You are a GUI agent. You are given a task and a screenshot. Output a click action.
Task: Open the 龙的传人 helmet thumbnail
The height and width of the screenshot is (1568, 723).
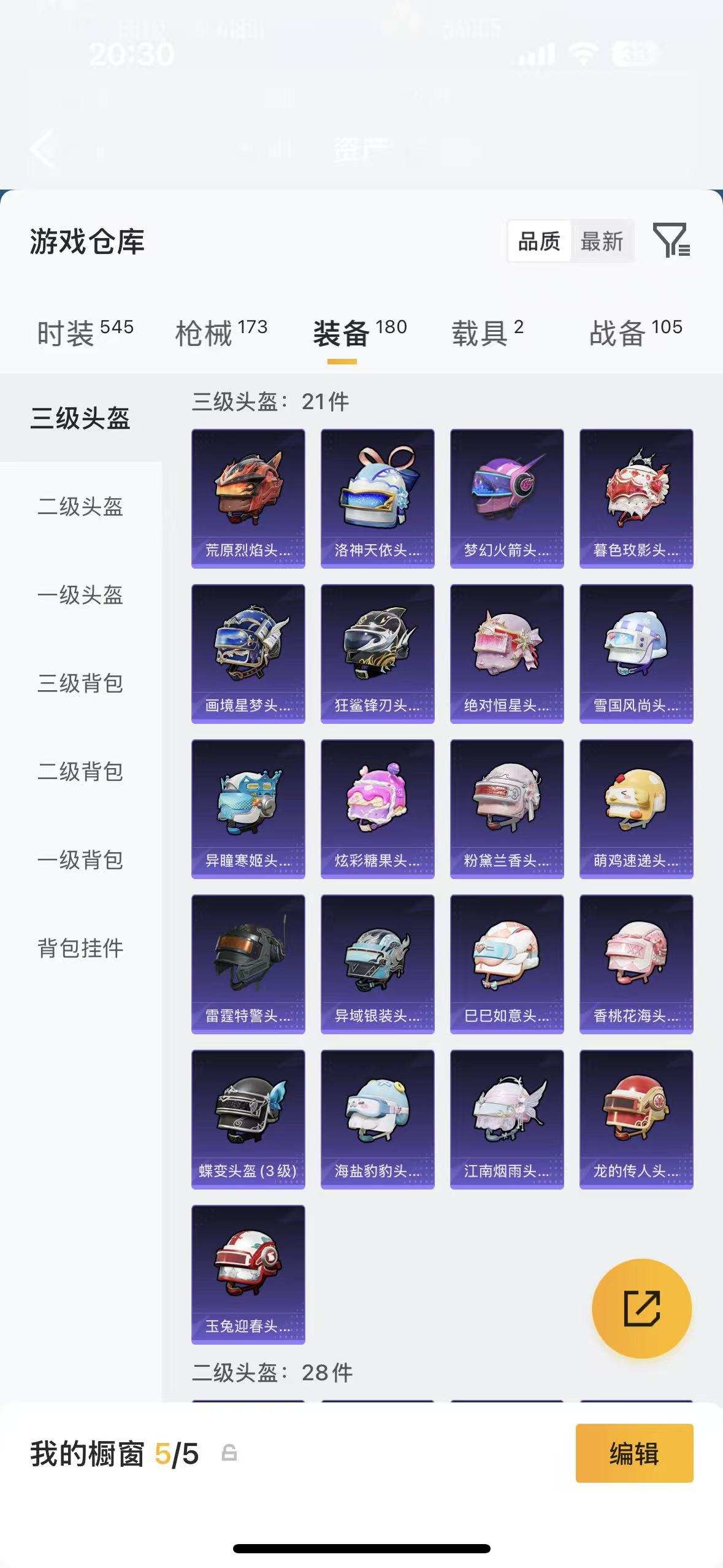[635, 1118]
